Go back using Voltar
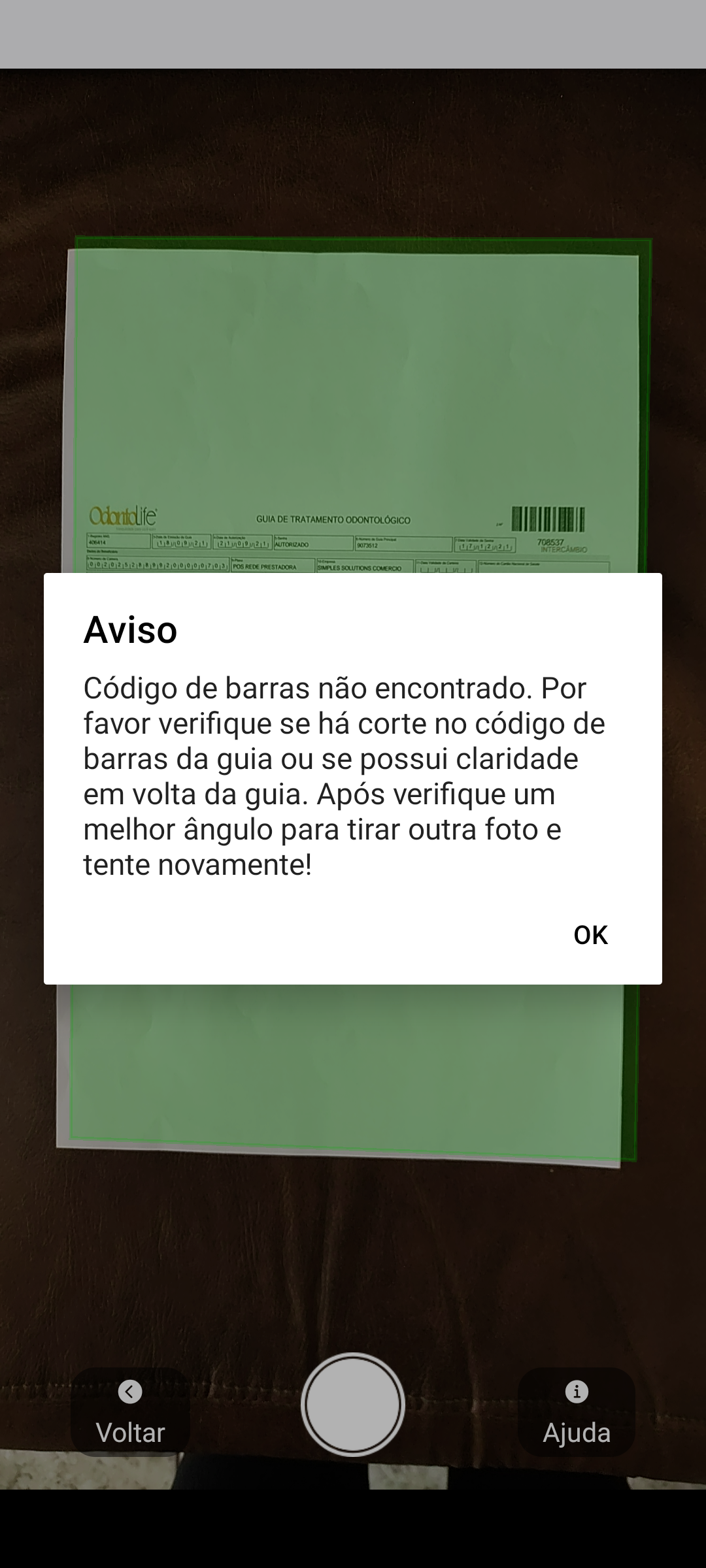The image size is (706, 1568). click(130, 1413)
